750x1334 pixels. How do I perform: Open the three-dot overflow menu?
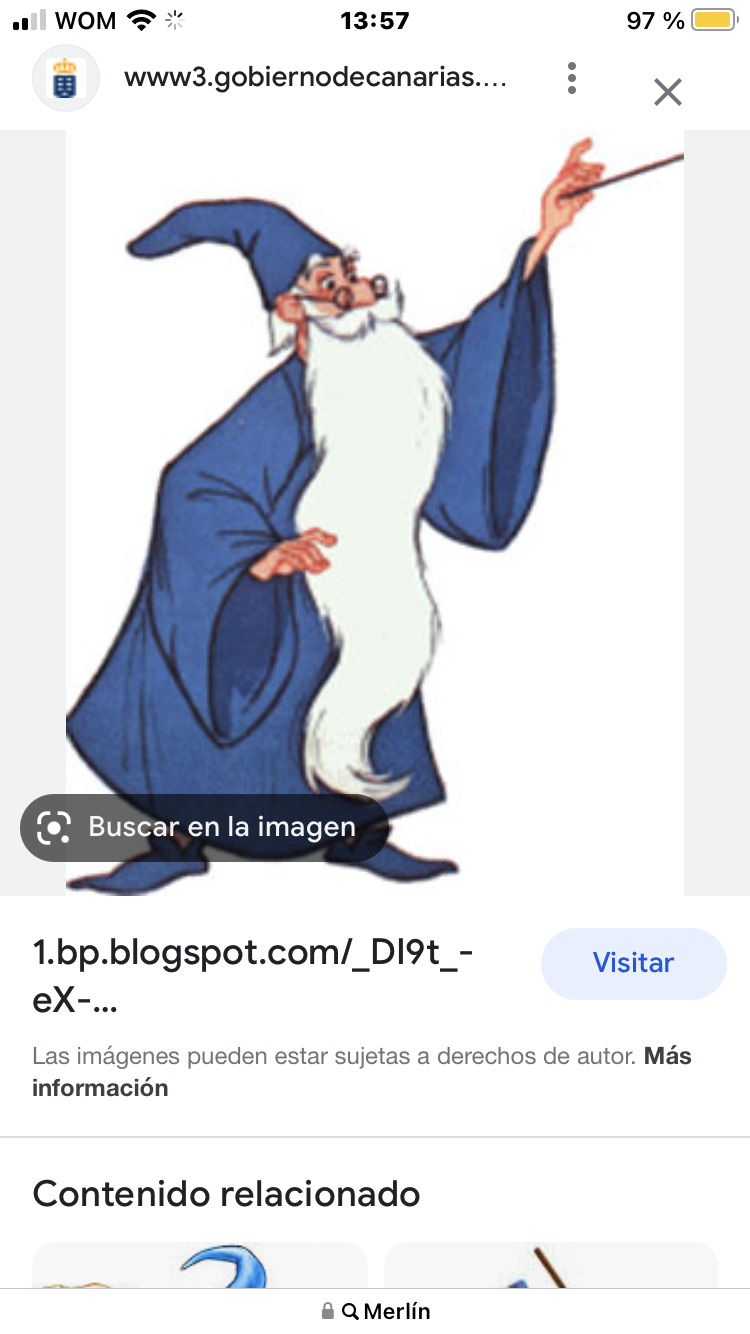coord(571,78)
